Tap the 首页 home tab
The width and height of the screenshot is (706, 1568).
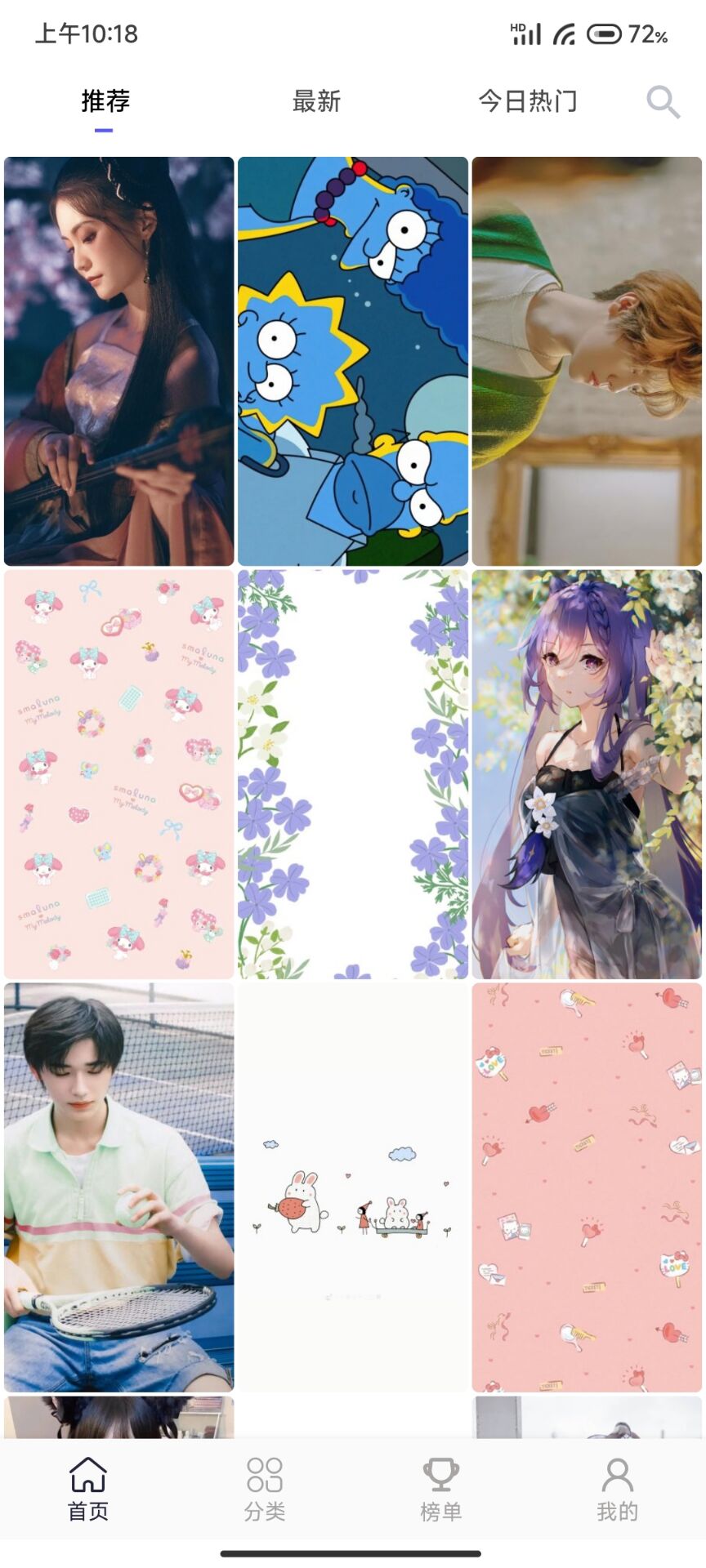88,1490
